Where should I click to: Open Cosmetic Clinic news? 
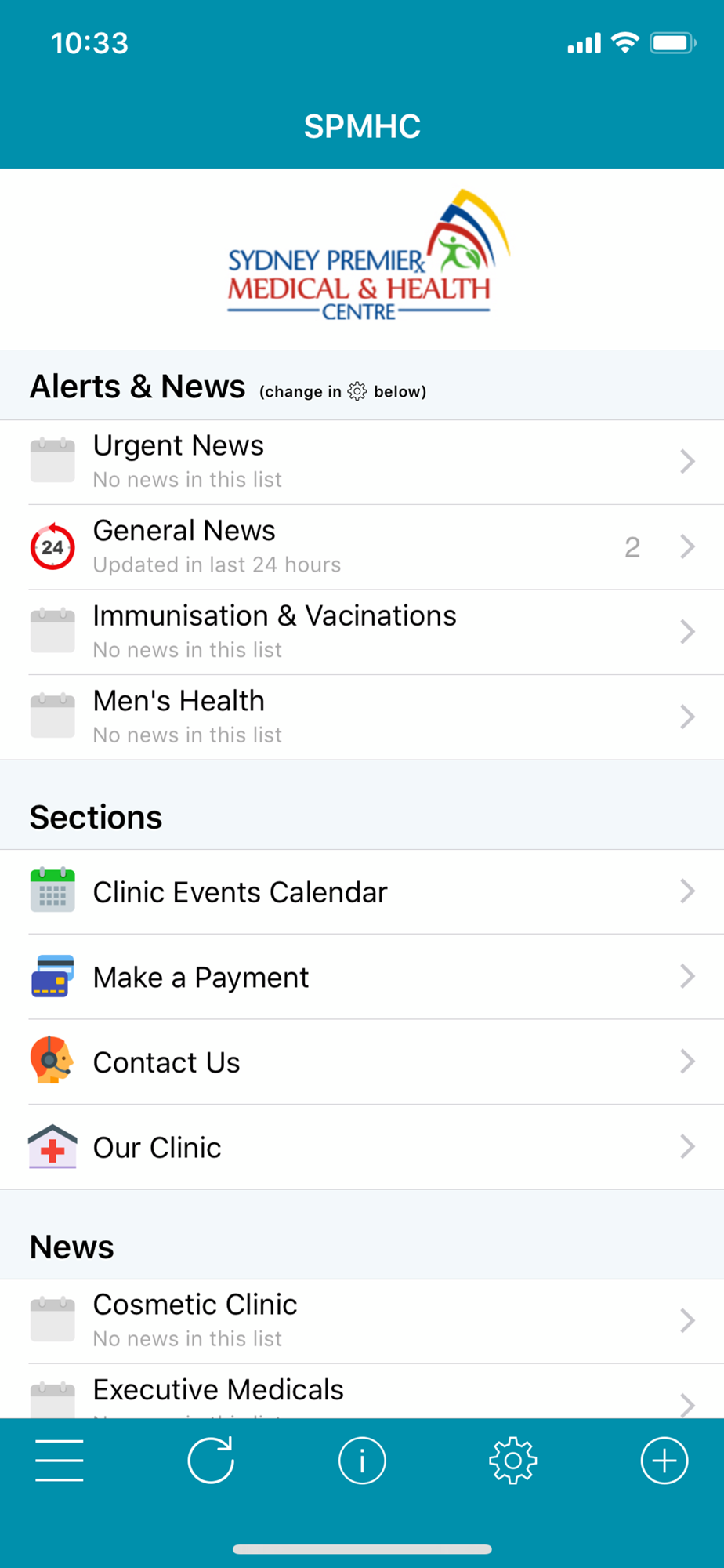362,1321
